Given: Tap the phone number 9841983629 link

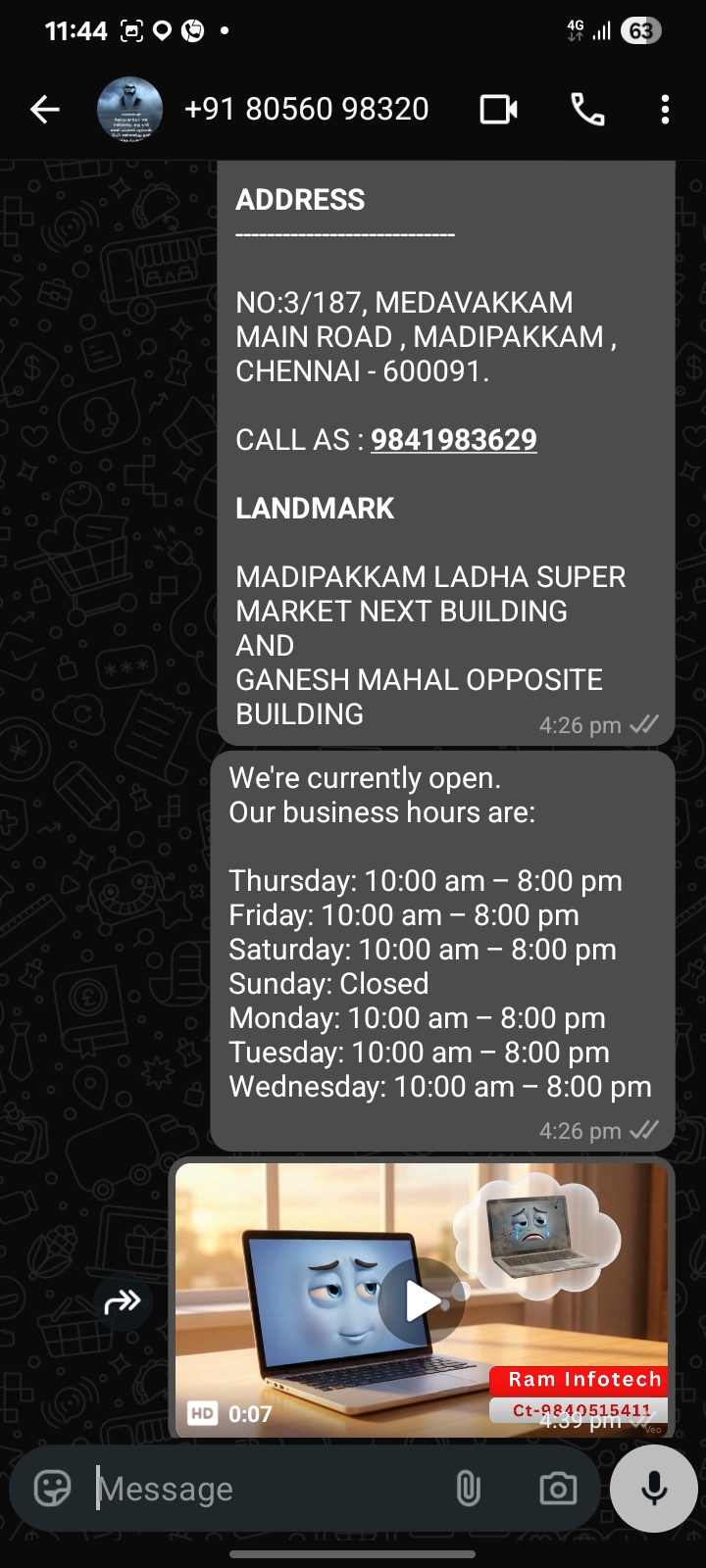Looking at the screenshot, I should pyautogui.click(x=454, y=440).
